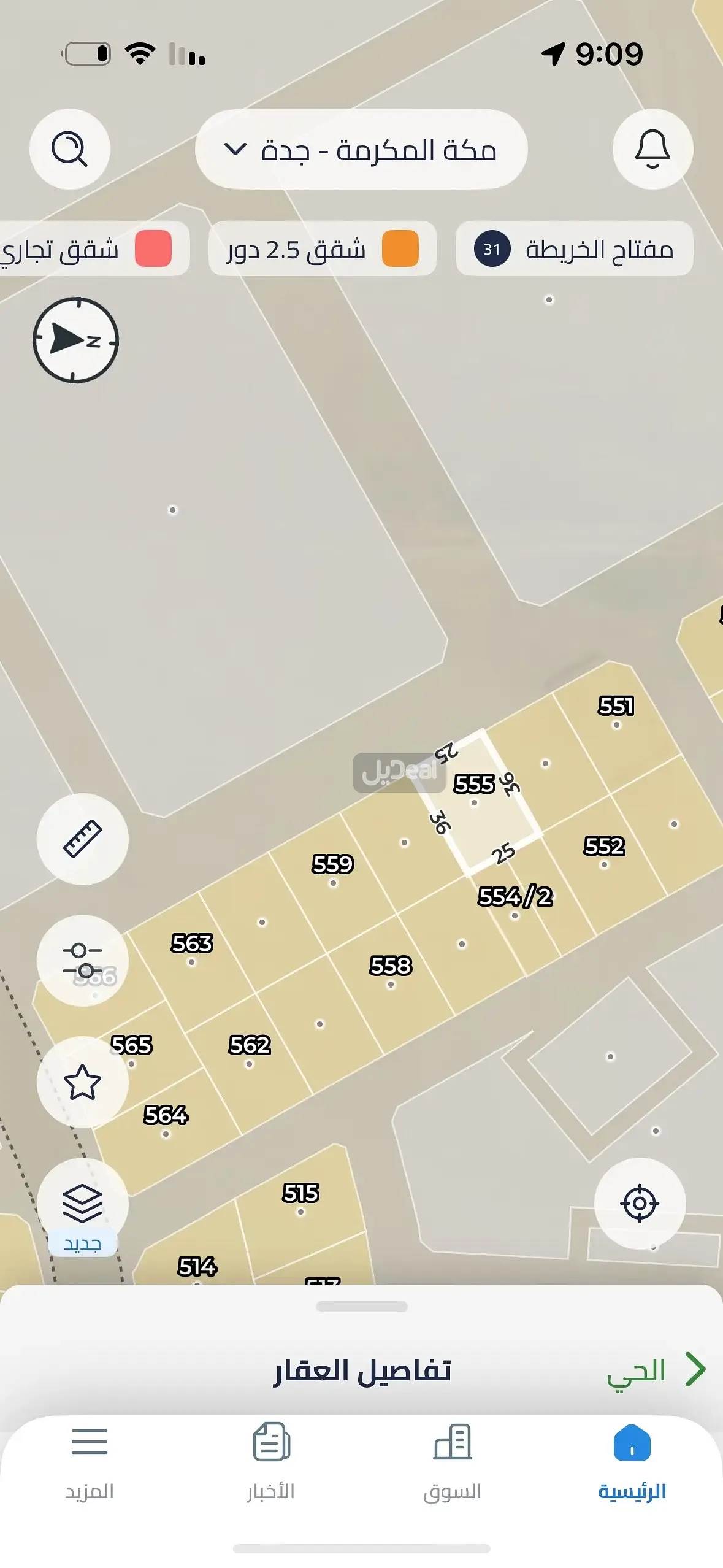
Task: Open the notifications bell
Action: coord(652,149)
